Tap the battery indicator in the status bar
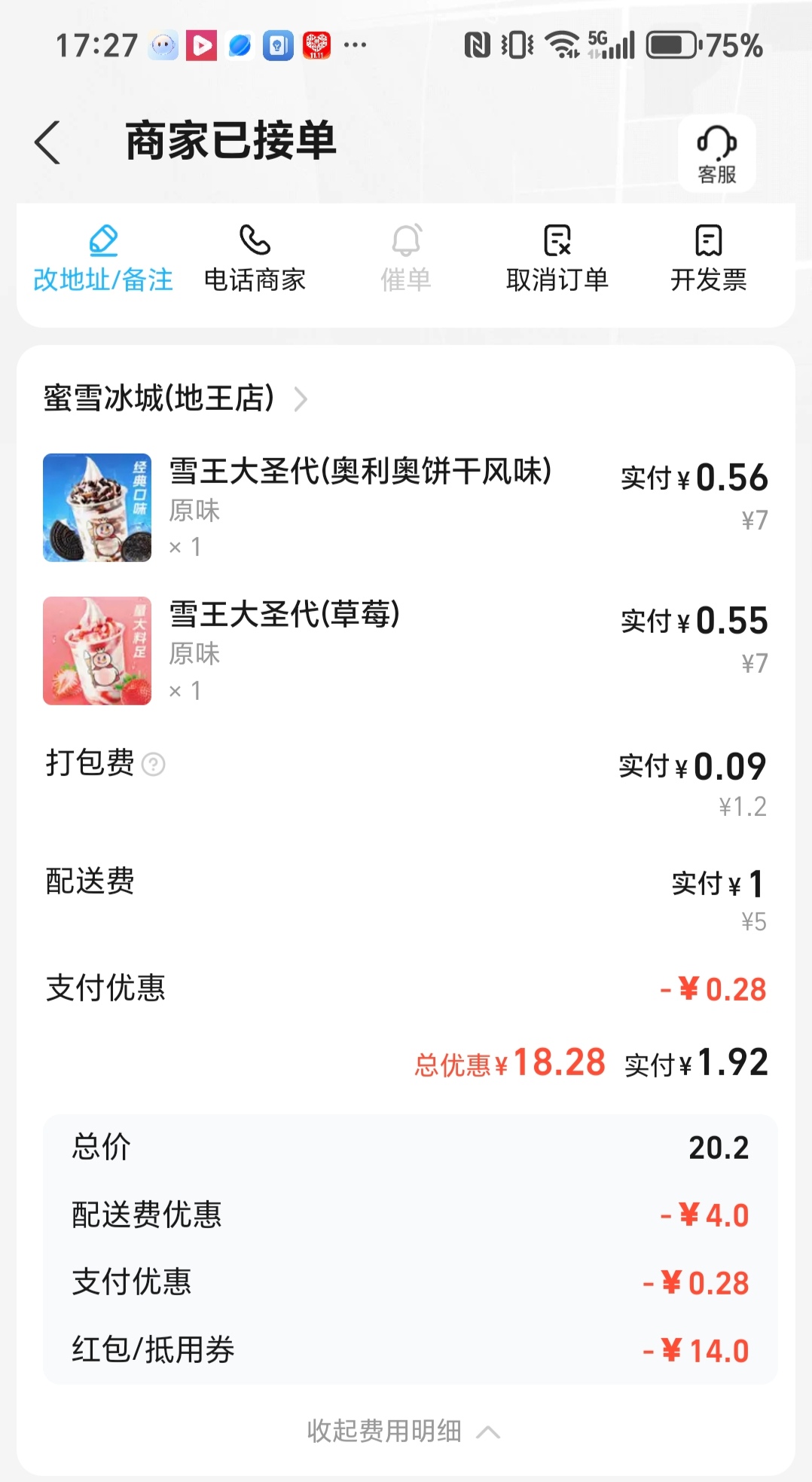812x1482 pixels. [x=669, y=45]
